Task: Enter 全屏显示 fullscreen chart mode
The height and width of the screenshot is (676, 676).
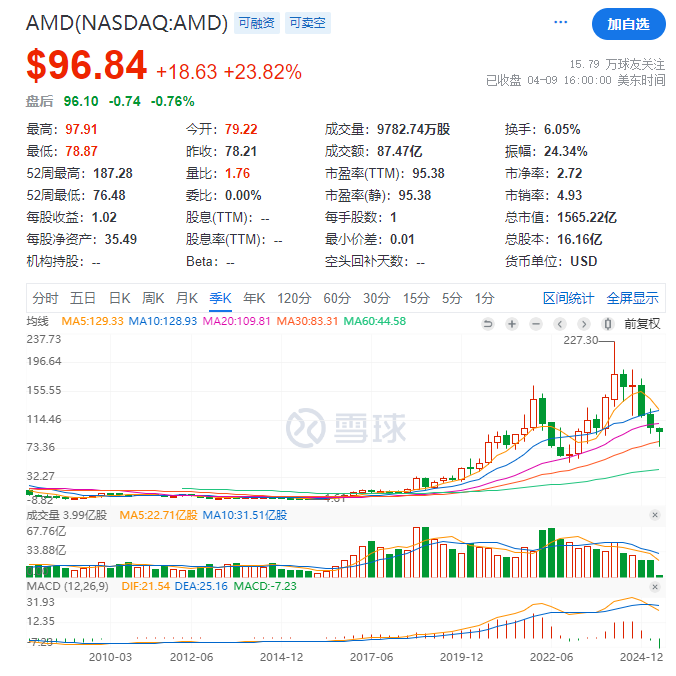Action: pyautogui.click(x=632, y=298)
